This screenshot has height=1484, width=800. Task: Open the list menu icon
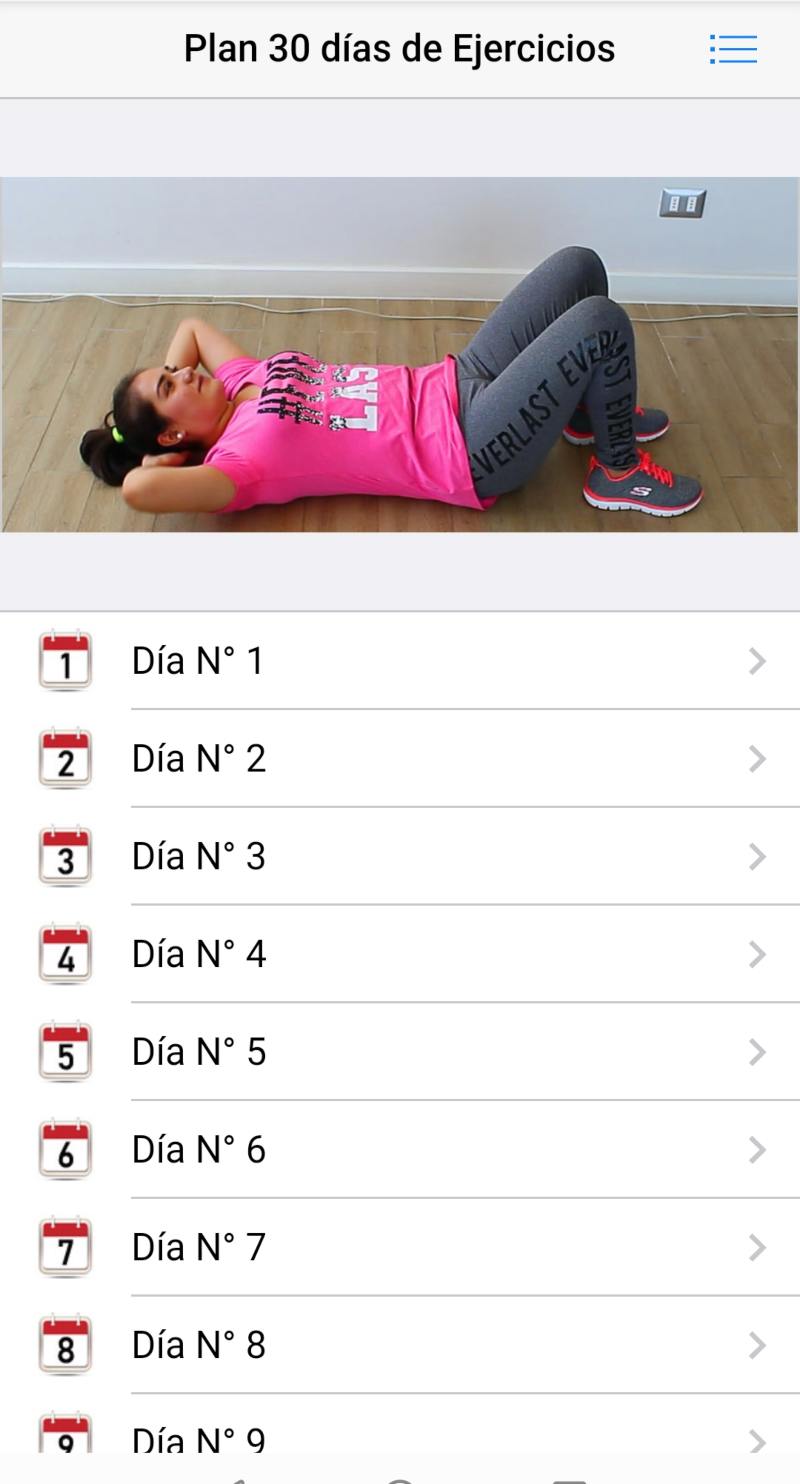(733, 49)
